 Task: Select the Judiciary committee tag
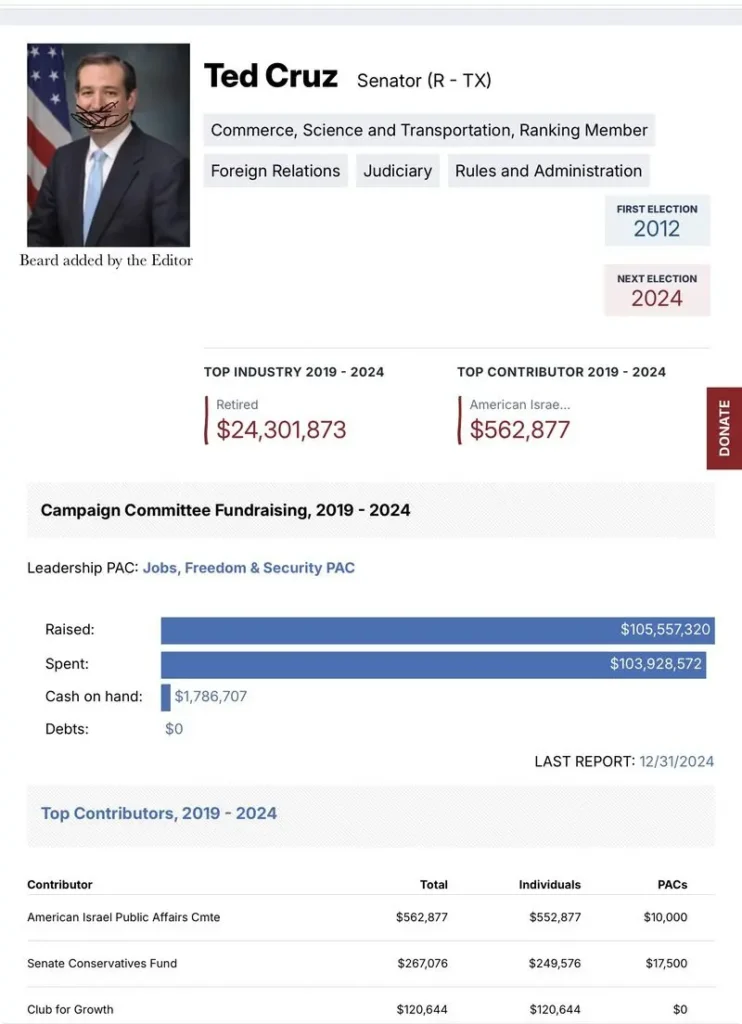(x=397, y=170)
